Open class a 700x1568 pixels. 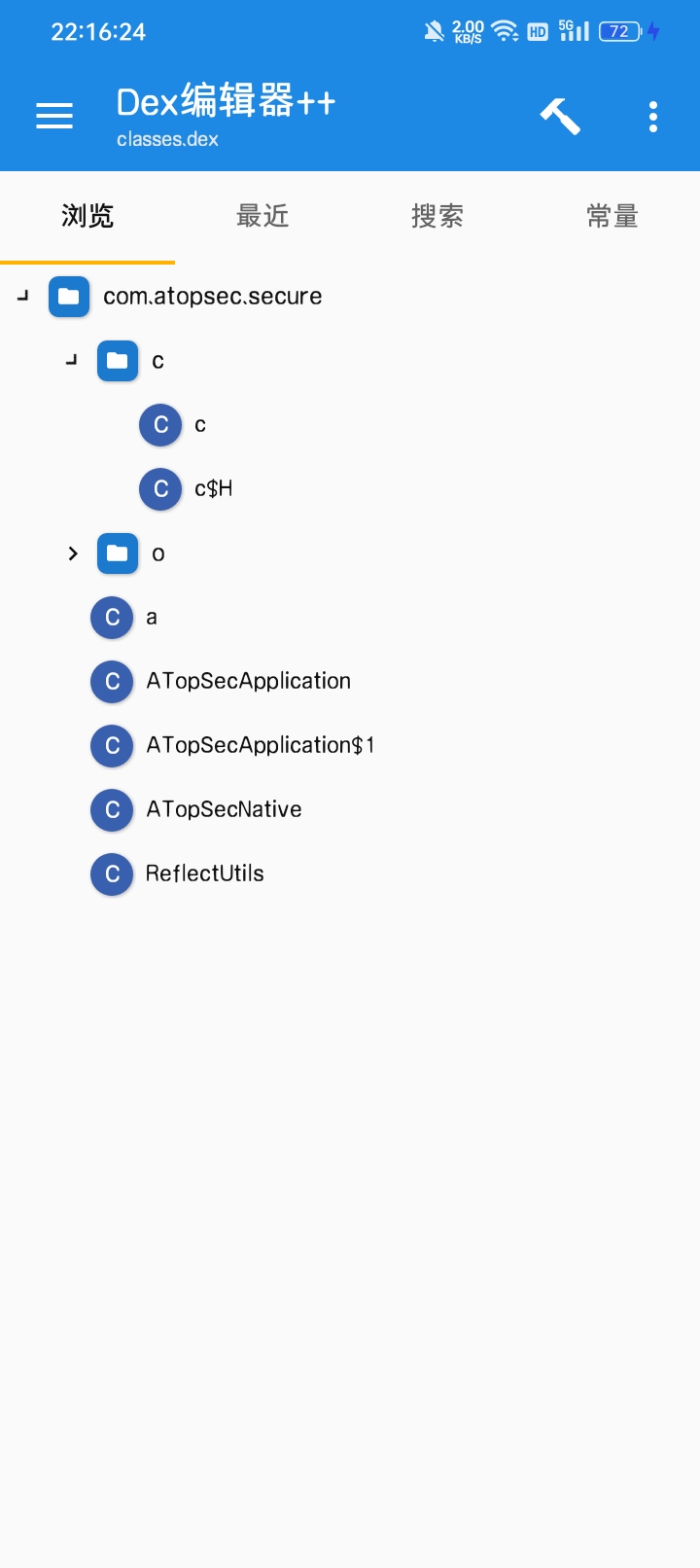[151, 617]
